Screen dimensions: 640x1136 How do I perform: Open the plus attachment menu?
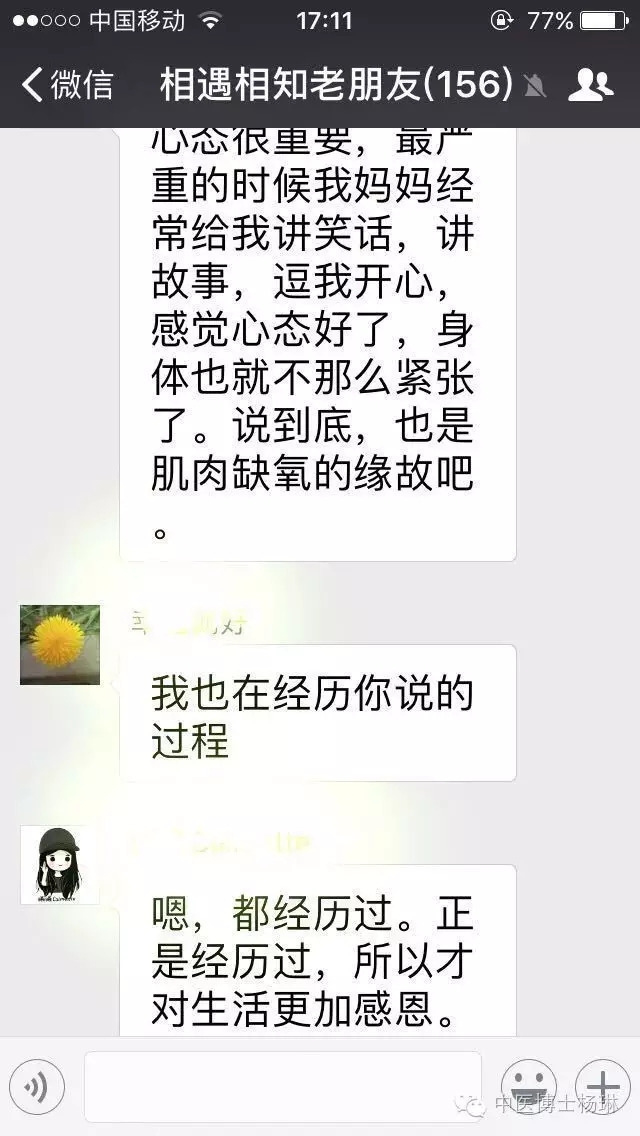point(602,1086)
